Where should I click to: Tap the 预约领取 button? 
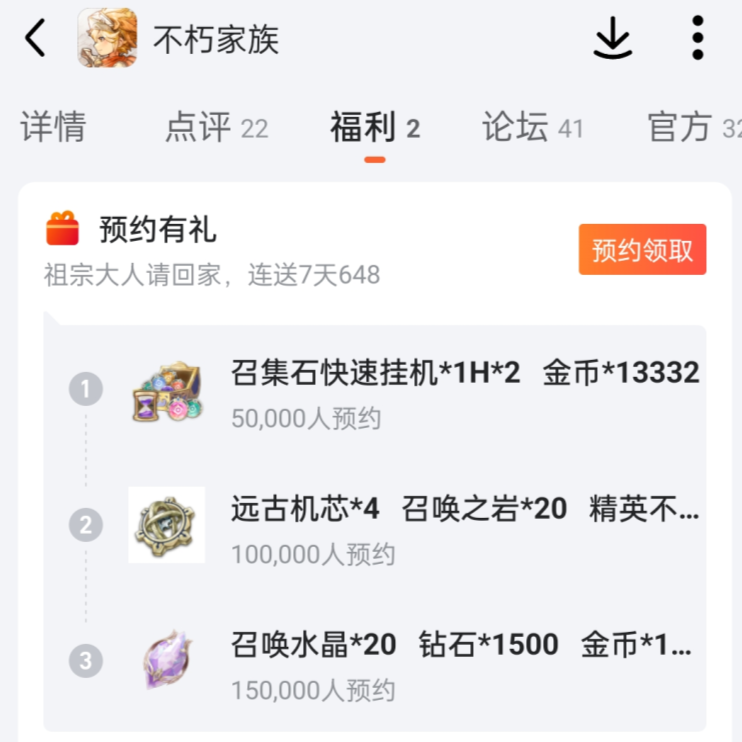[x=642, y=250]
